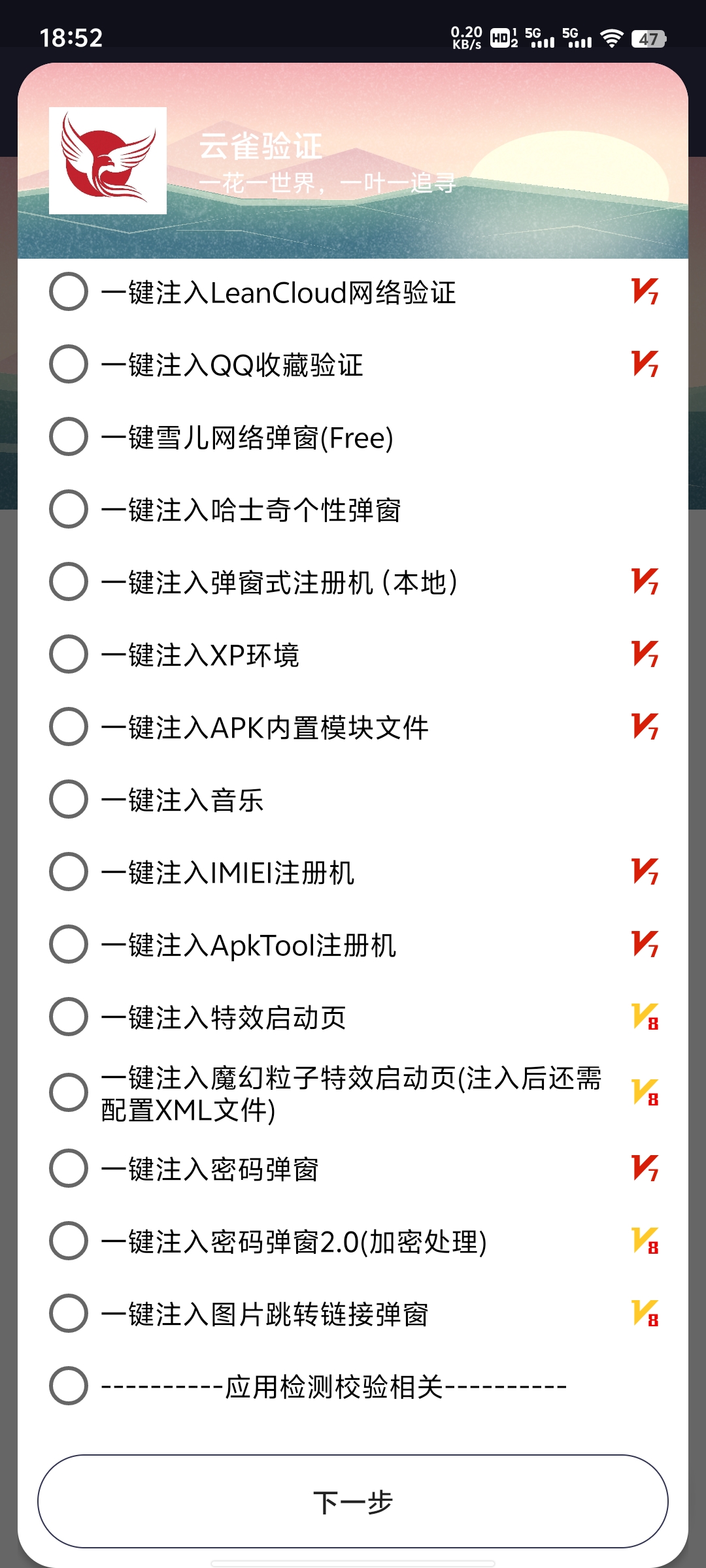Choose 一键注入QQ收藏验证
The image size is (706, 1568).
69,364
